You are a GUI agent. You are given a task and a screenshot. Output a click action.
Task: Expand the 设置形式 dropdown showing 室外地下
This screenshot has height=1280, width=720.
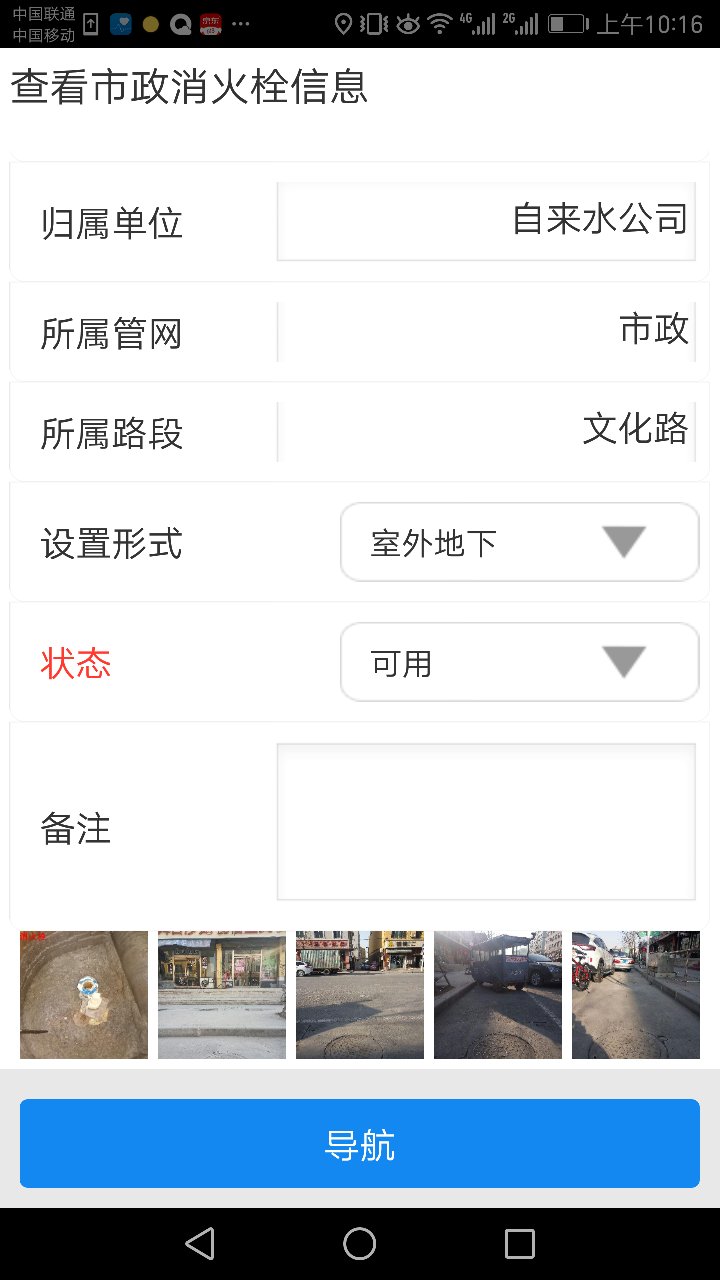(519, 543)
